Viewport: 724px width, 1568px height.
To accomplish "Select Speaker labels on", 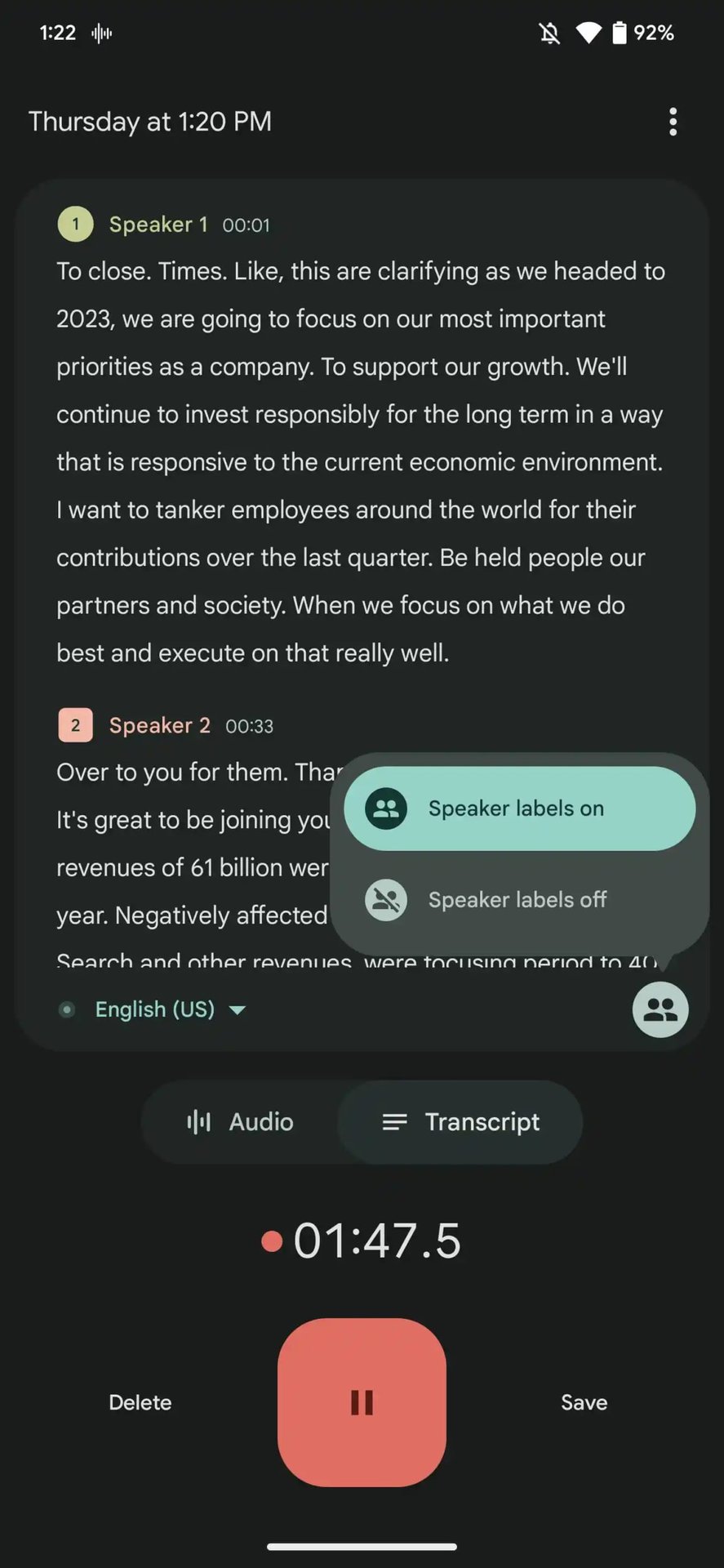I will [519, 808].
